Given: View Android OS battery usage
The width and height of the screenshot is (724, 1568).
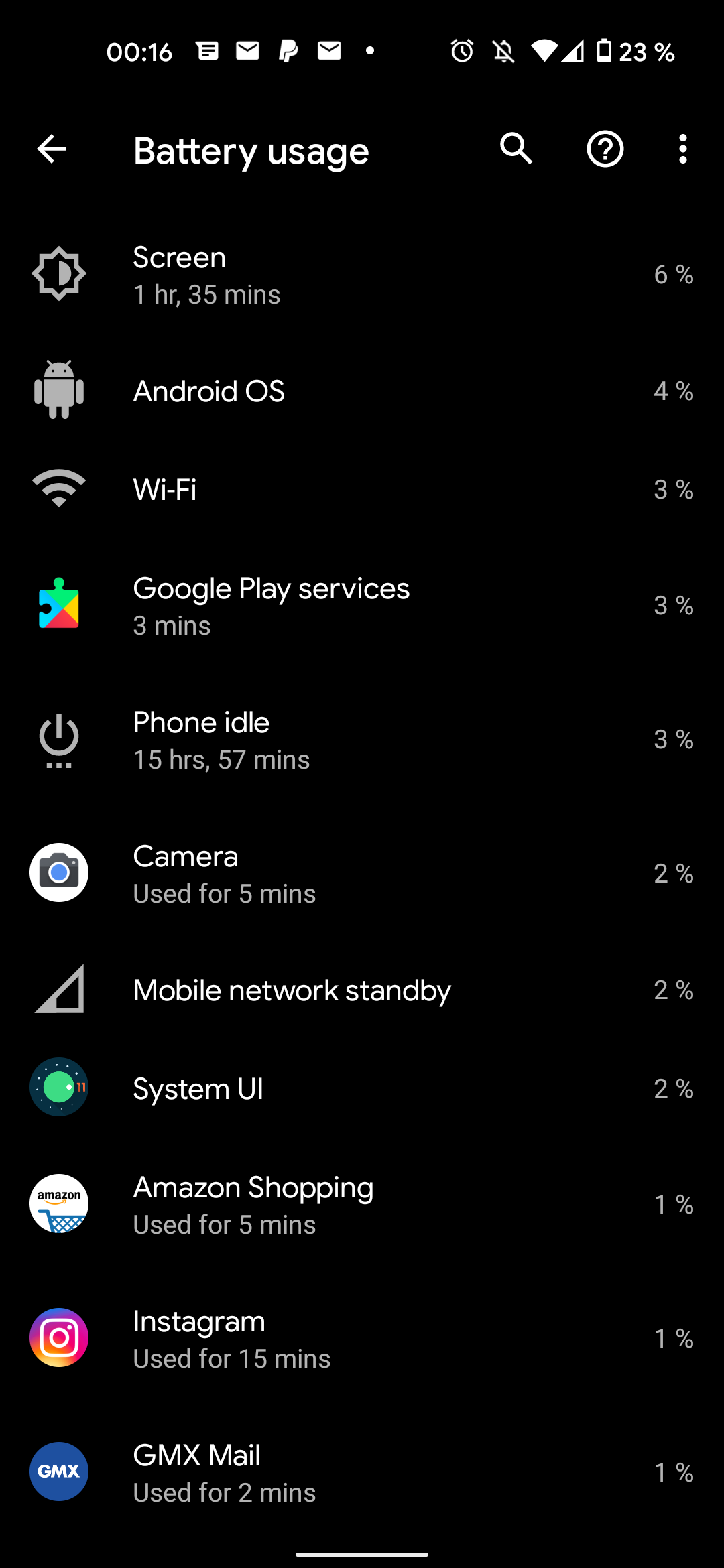Looking at the screenshot, I should click(362, 391).
